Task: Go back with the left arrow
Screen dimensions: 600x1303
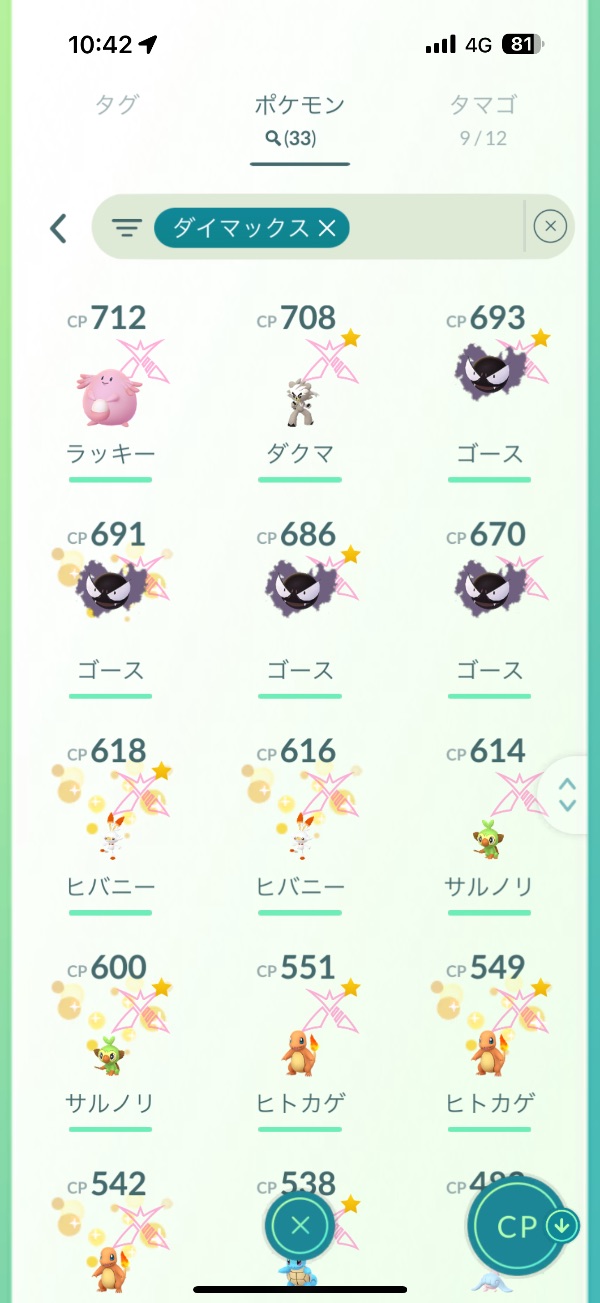Action: pyautogui.click(x=58, y=228)
